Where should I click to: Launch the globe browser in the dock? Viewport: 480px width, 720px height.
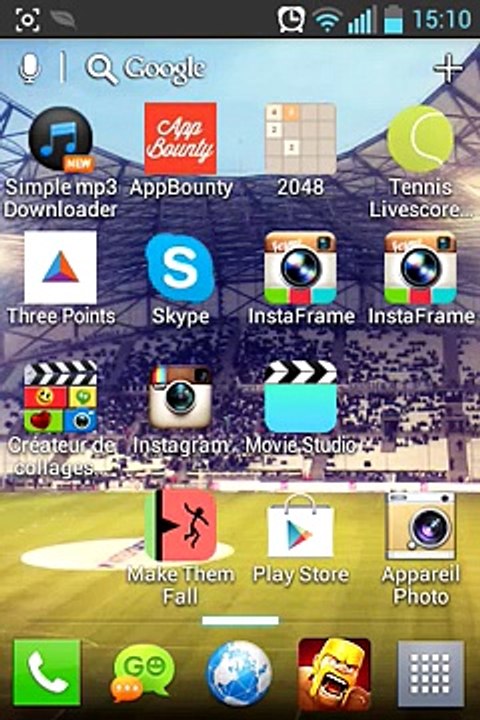click(x=239, y=673)
